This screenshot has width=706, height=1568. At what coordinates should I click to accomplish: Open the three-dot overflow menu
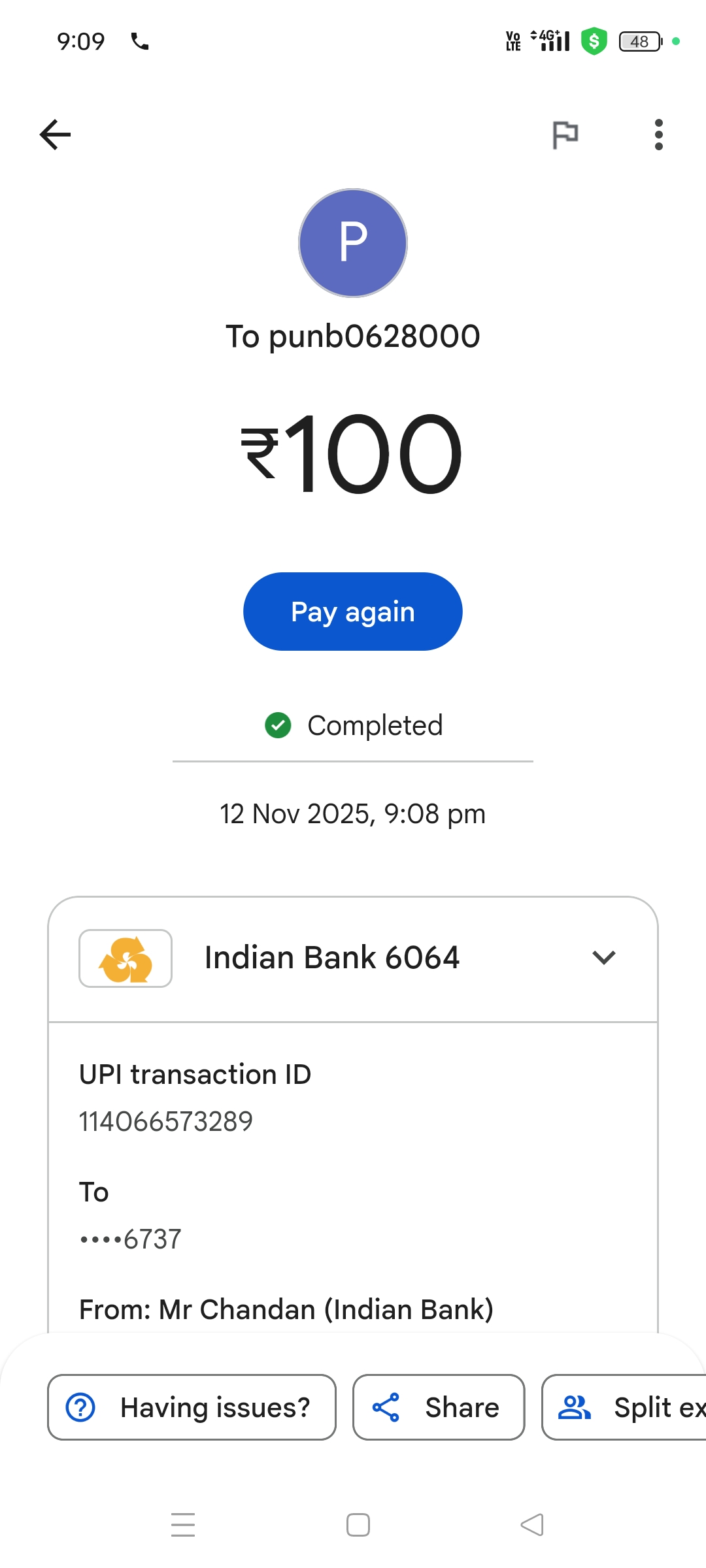pos(658,135)
